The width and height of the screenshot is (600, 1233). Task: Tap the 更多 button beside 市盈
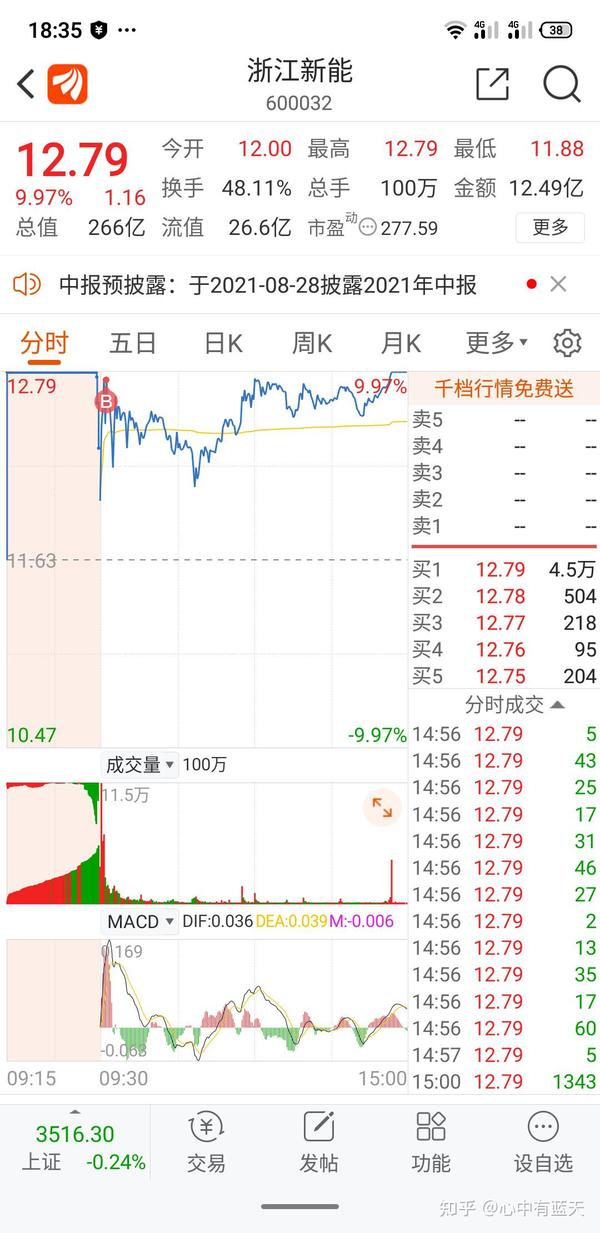pos(550,227)
